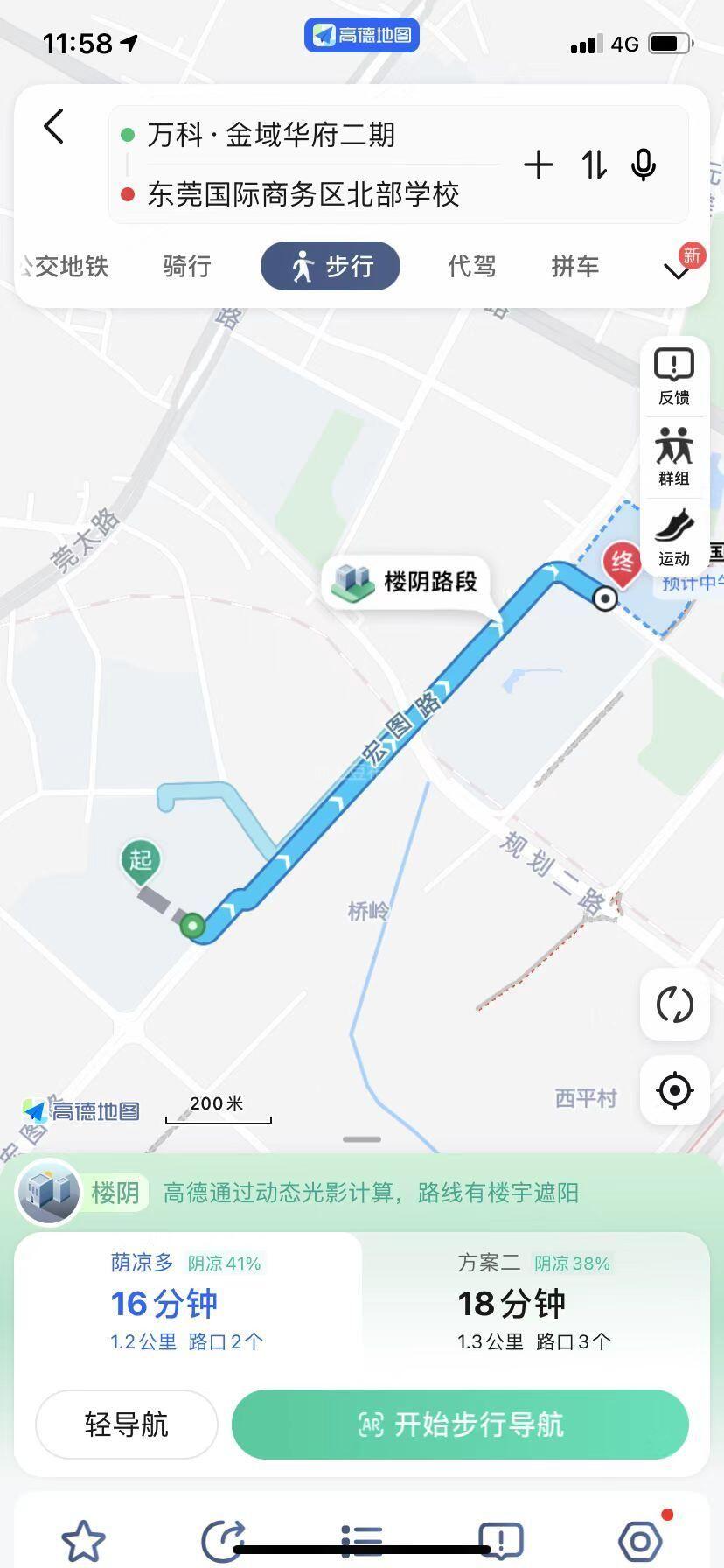Edit the destination 东莞国际商务区北部学校
Image resolution: width=724 pixels, height=1568 pixels.
coord(303,194)
